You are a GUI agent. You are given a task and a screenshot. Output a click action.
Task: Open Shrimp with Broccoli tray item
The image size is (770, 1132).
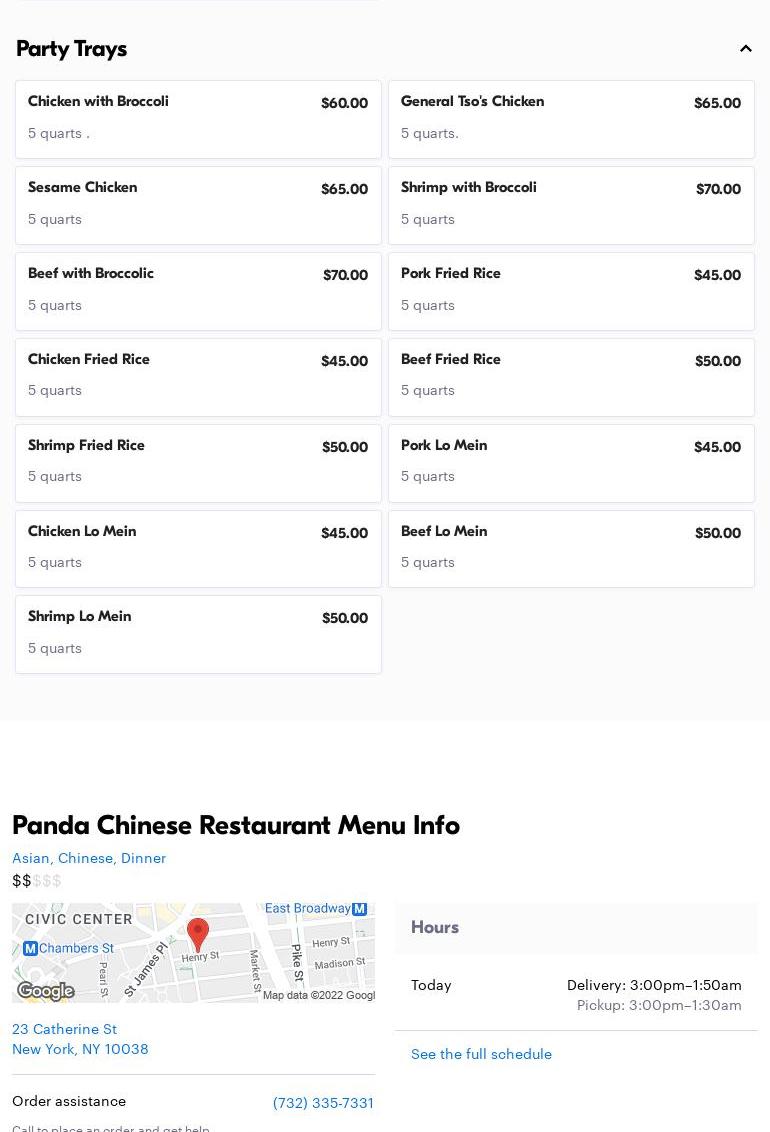point(571,205)
